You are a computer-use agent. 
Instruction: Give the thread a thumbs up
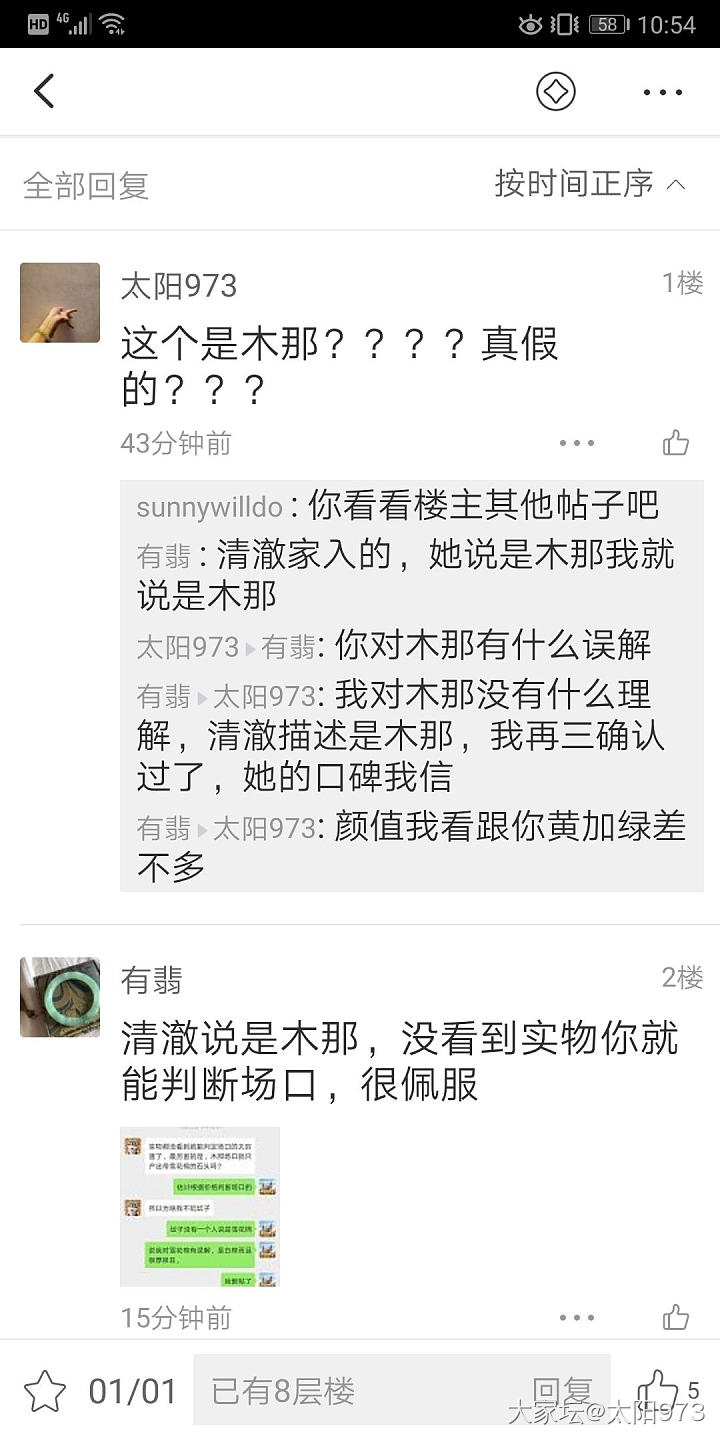(658, 1389)
